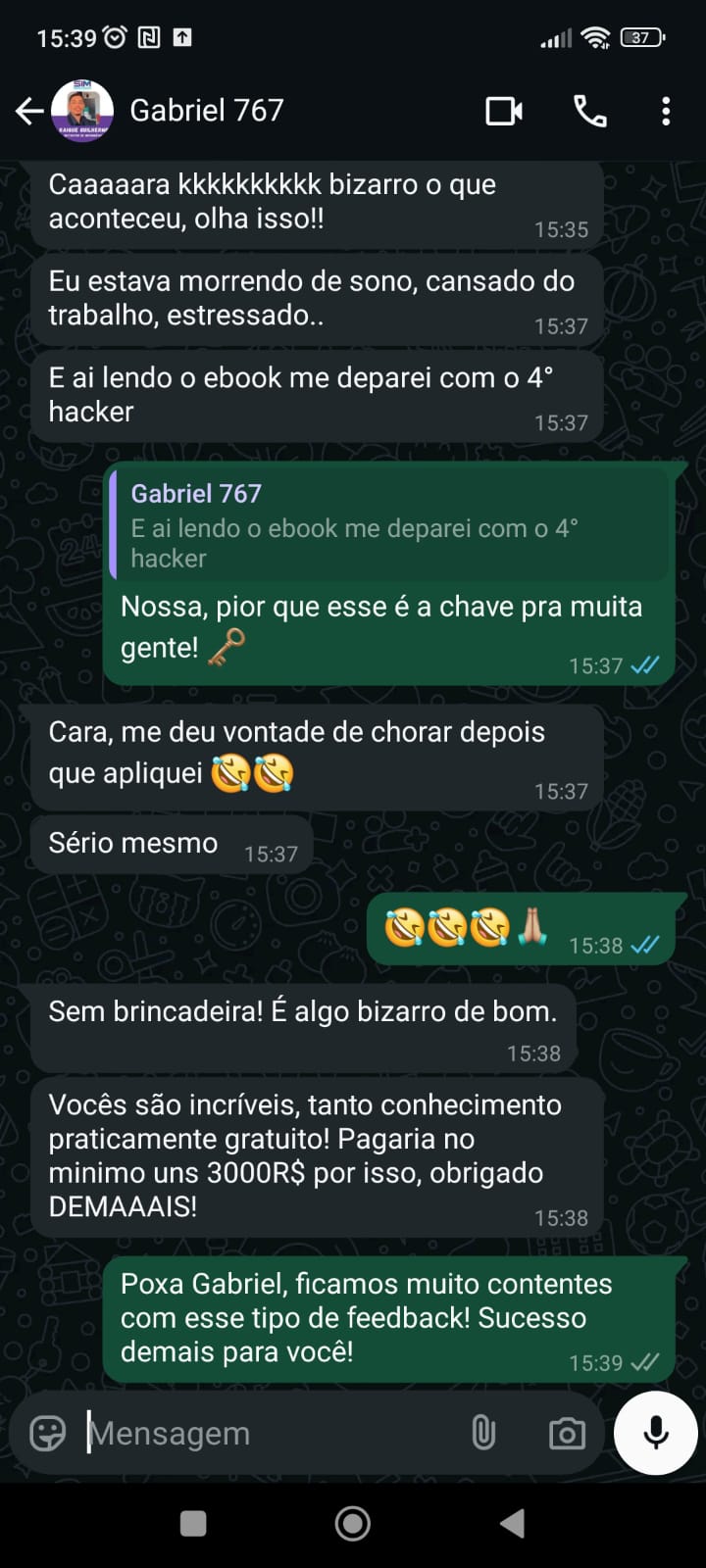Start a voice call with Gabriel 767

(x=589, y=112)
